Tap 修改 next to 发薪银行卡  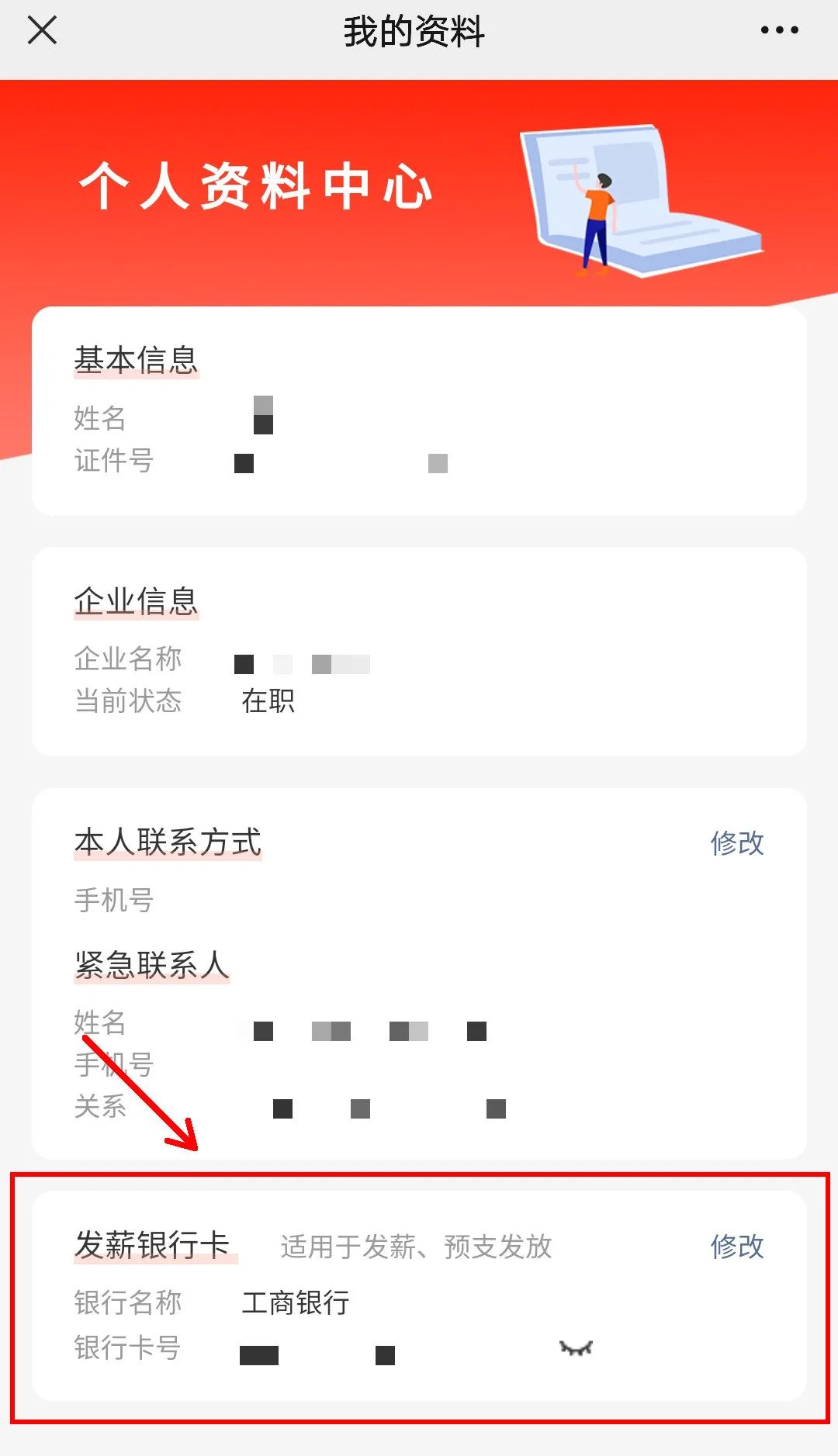736,1247
